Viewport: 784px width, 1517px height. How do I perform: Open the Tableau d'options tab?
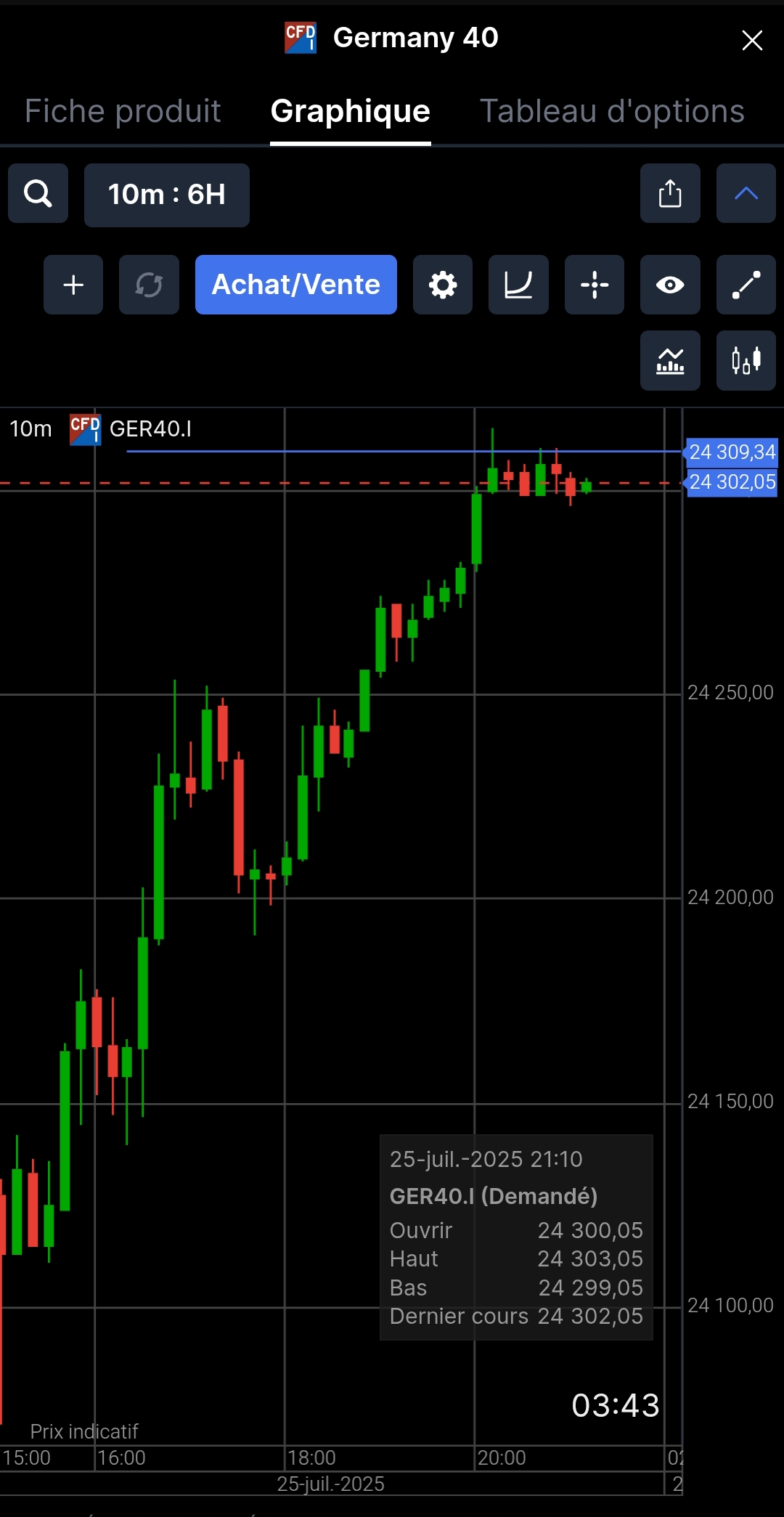click(612, 111)
